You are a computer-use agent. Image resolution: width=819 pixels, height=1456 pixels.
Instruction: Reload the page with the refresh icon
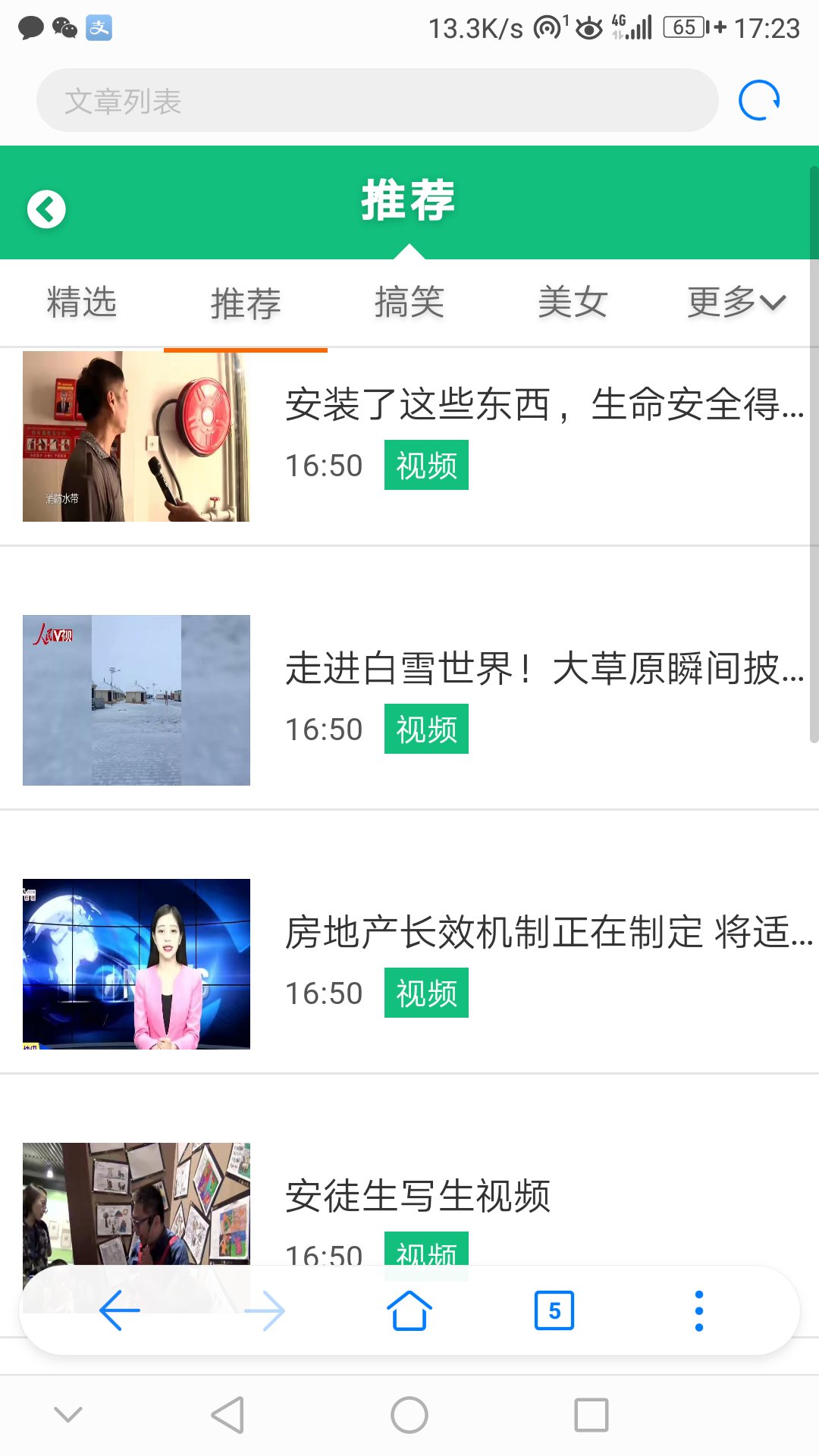click(759, 100)
